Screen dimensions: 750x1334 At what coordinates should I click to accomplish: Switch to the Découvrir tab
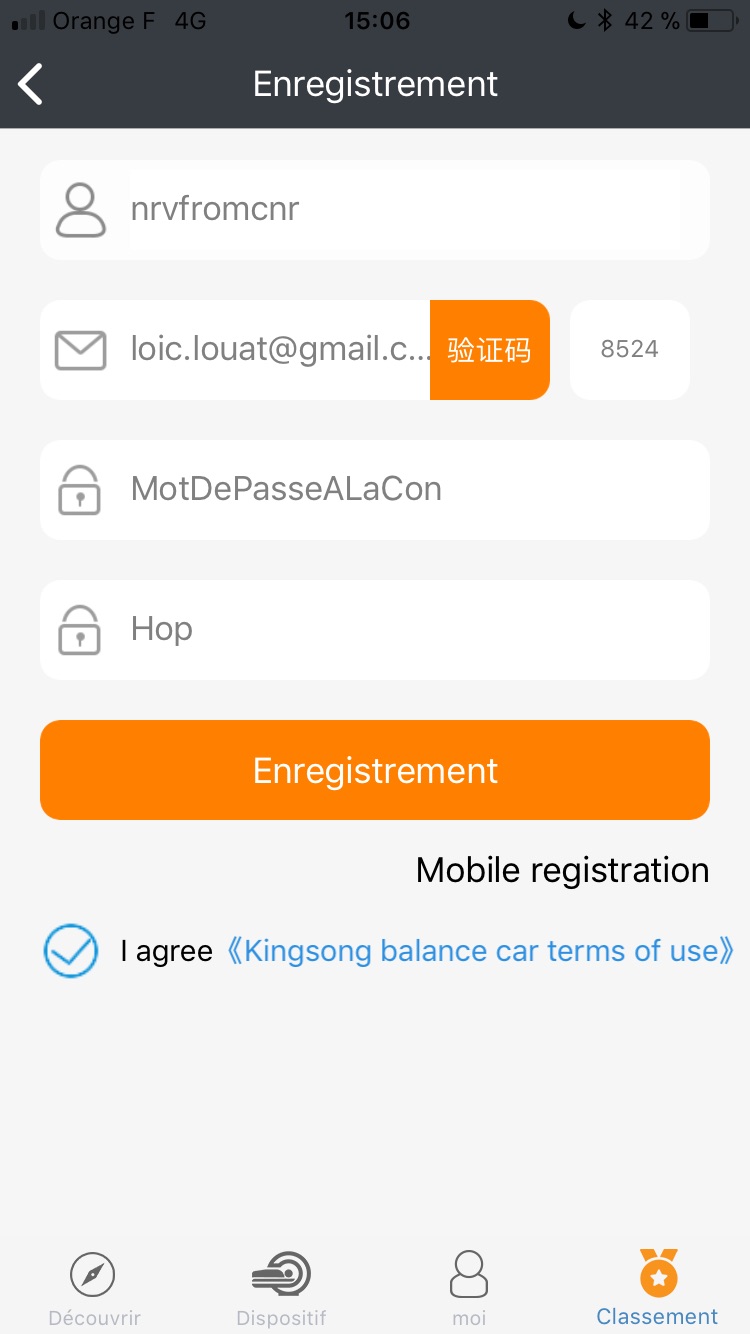(94, 1289)
